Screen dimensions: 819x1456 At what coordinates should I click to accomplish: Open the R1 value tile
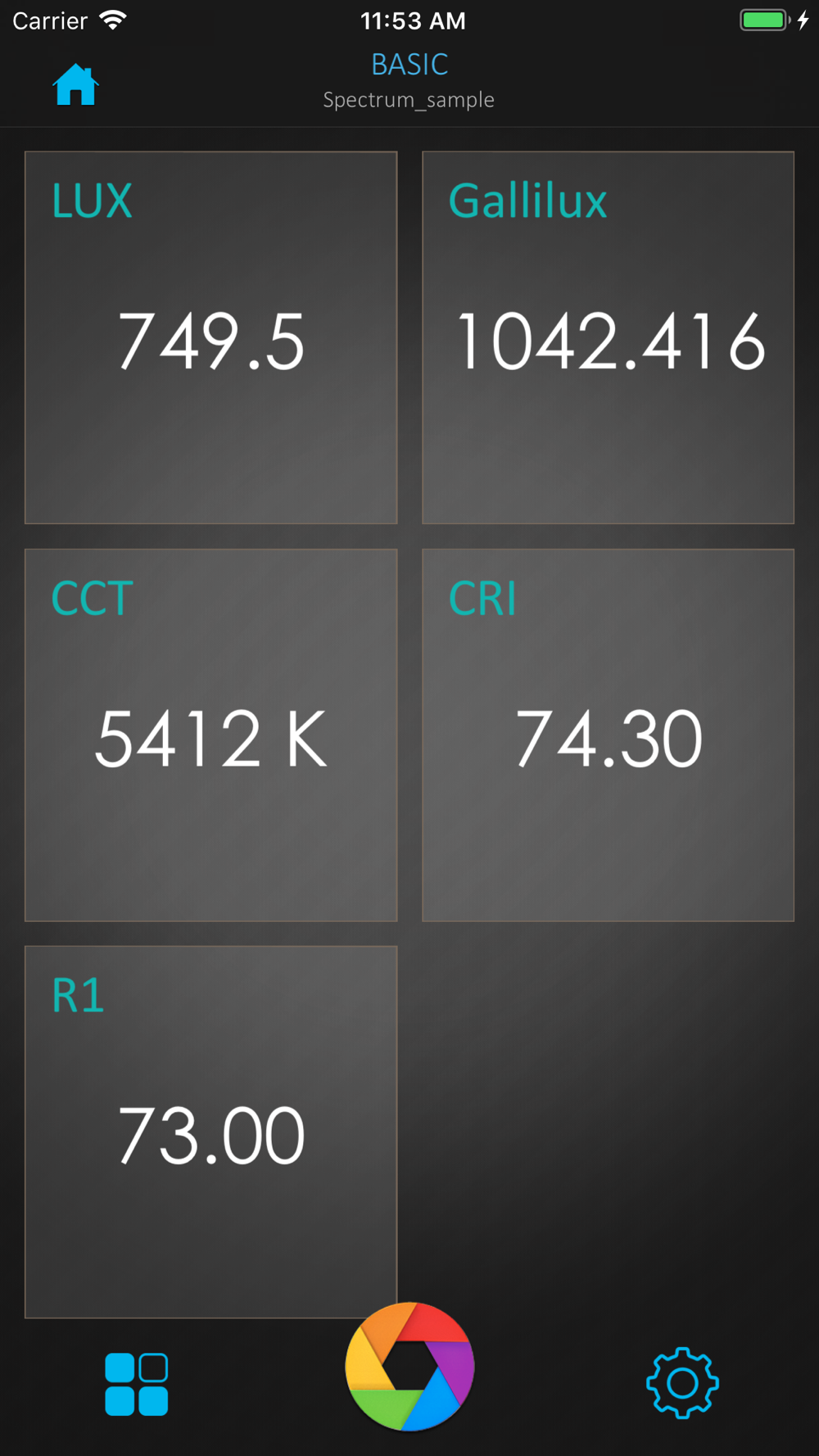211,1132
